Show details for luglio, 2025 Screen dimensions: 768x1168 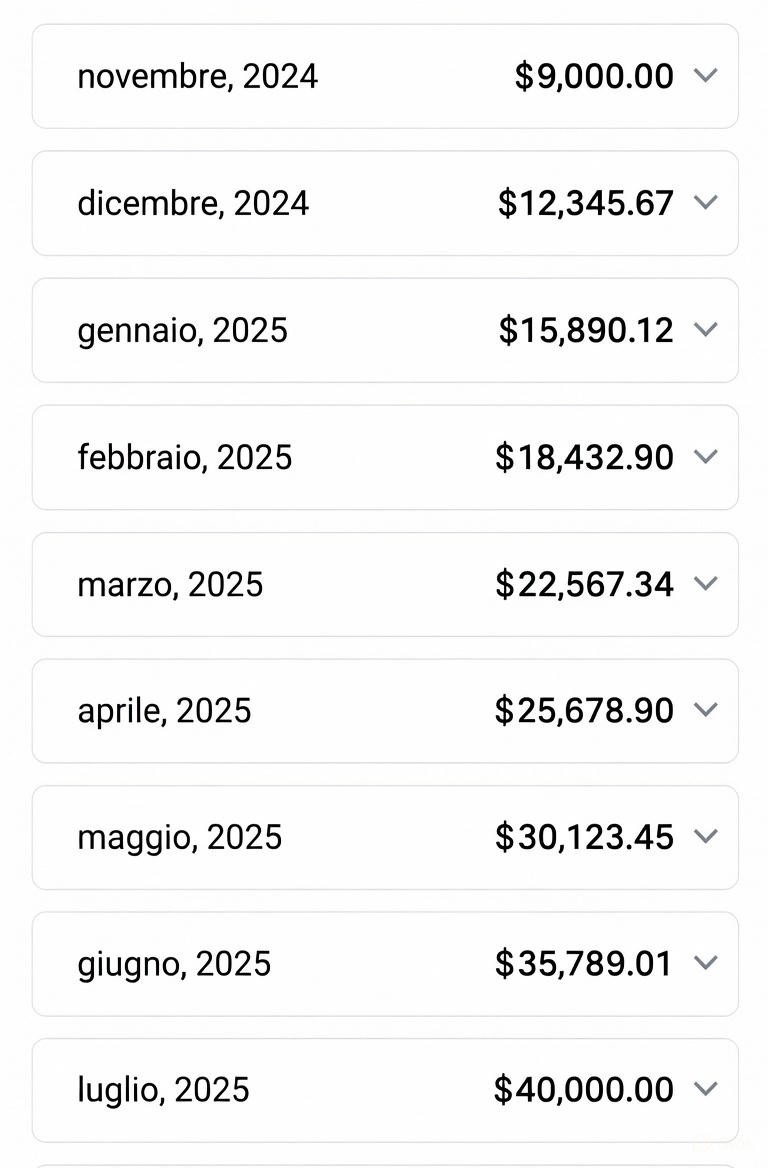705,1089
